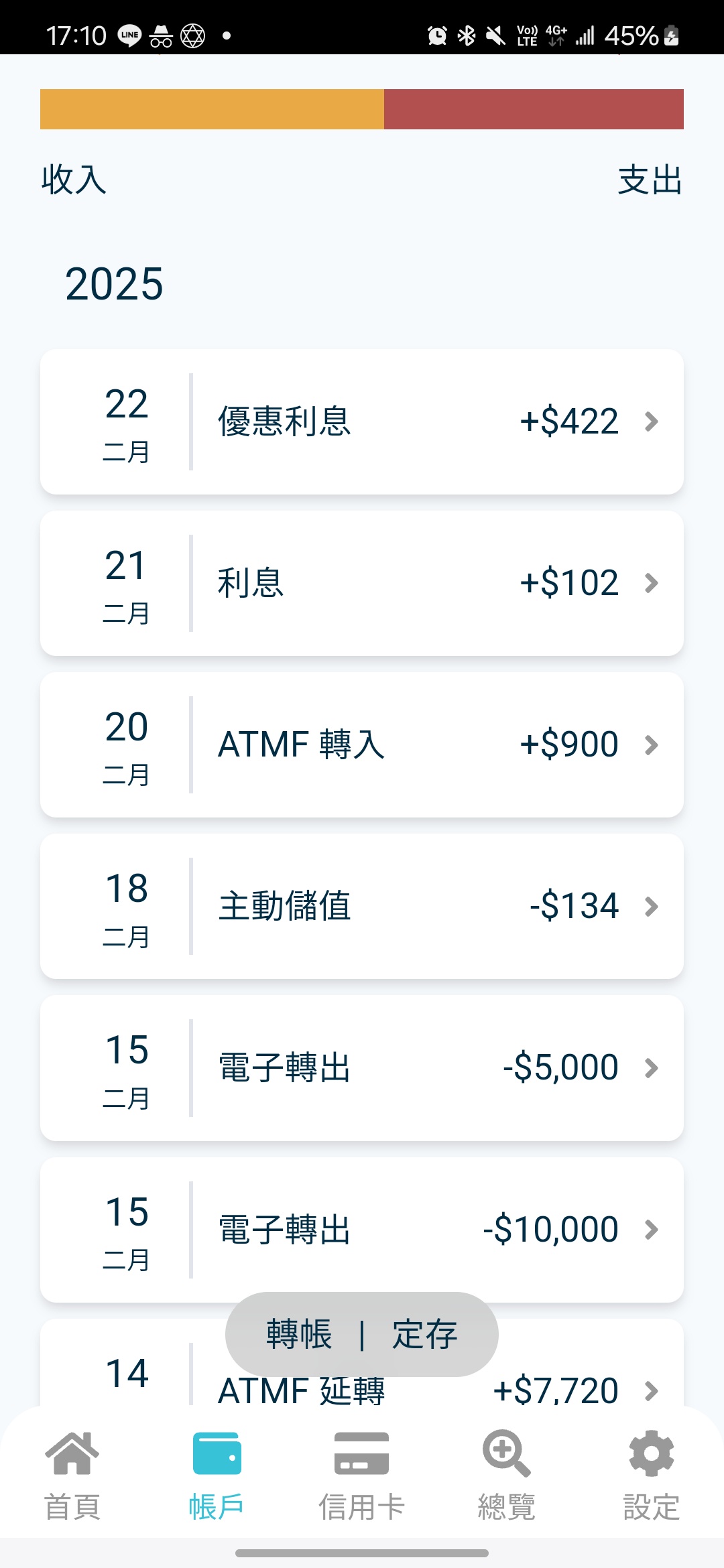Tap 定存 in the floating pill
Image resolution: width=724 pixels, height=1568 pixels.
point(425,1334)
